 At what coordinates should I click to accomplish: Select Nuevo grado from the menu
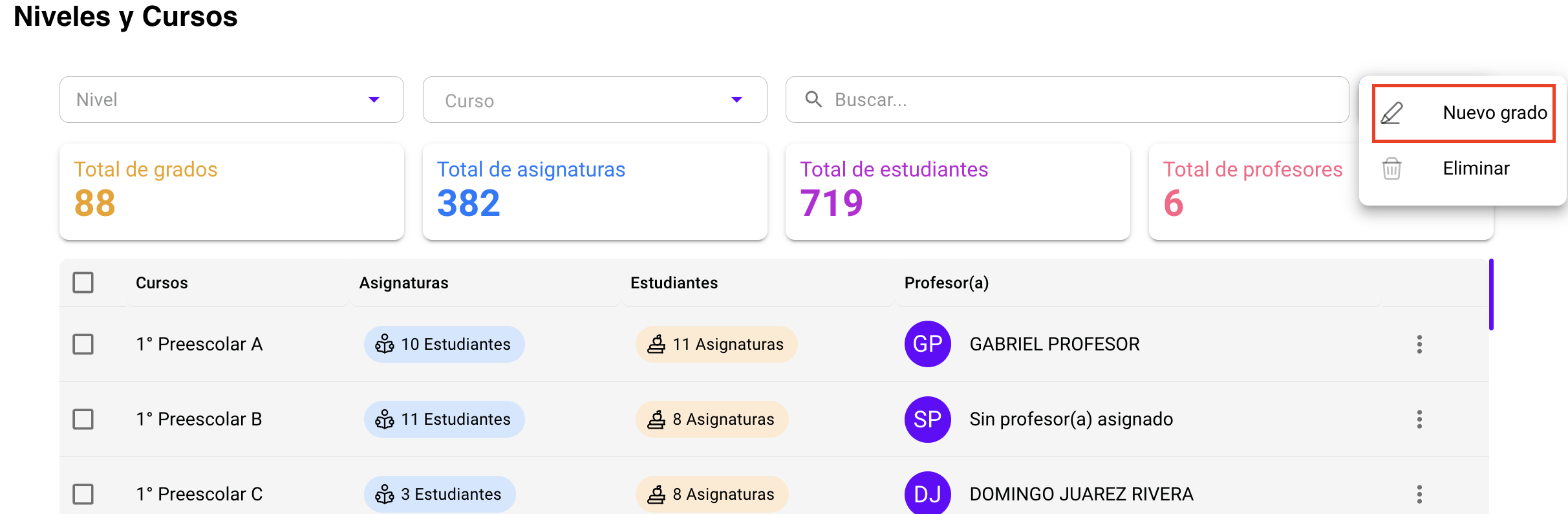click(x=1464, y=113)
